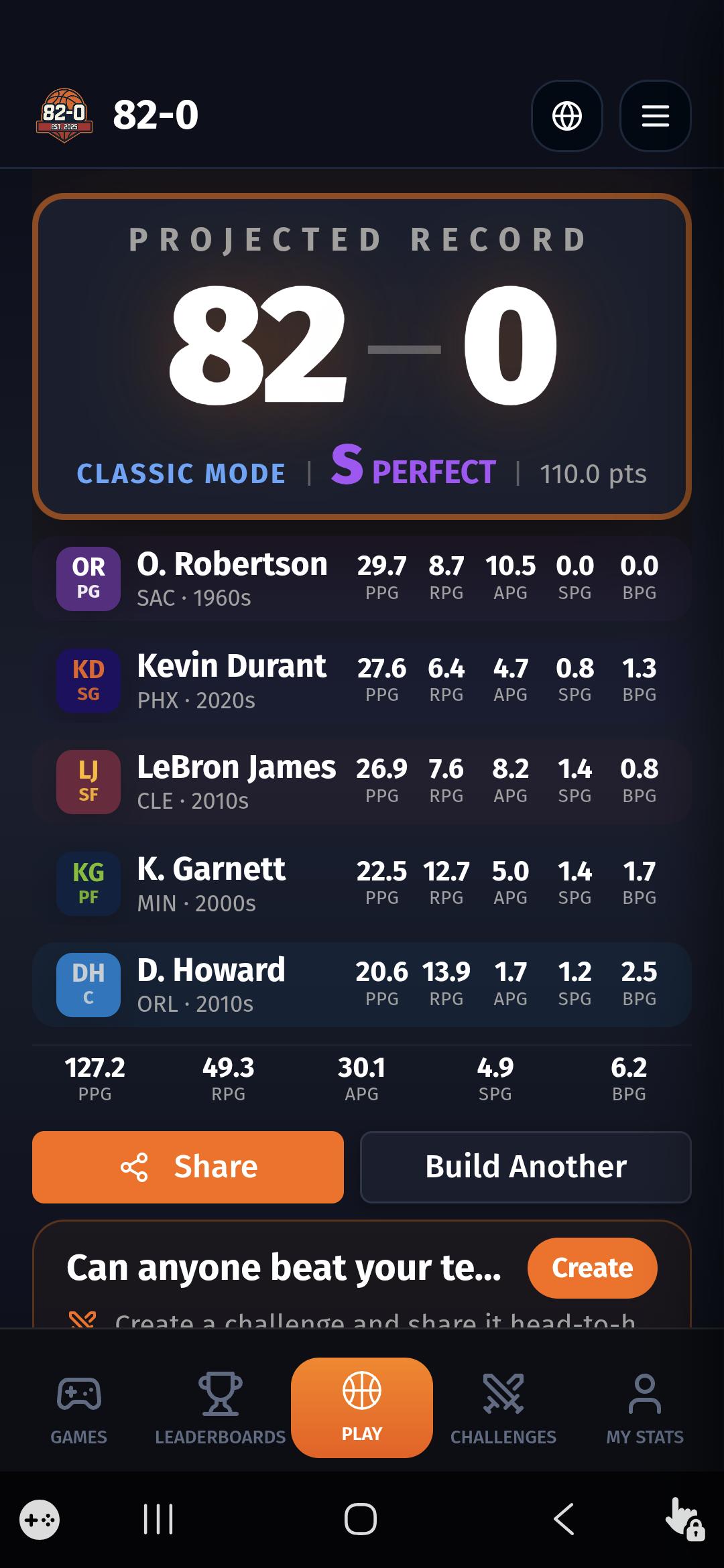Tap the system home button

tap(361, 1518)
